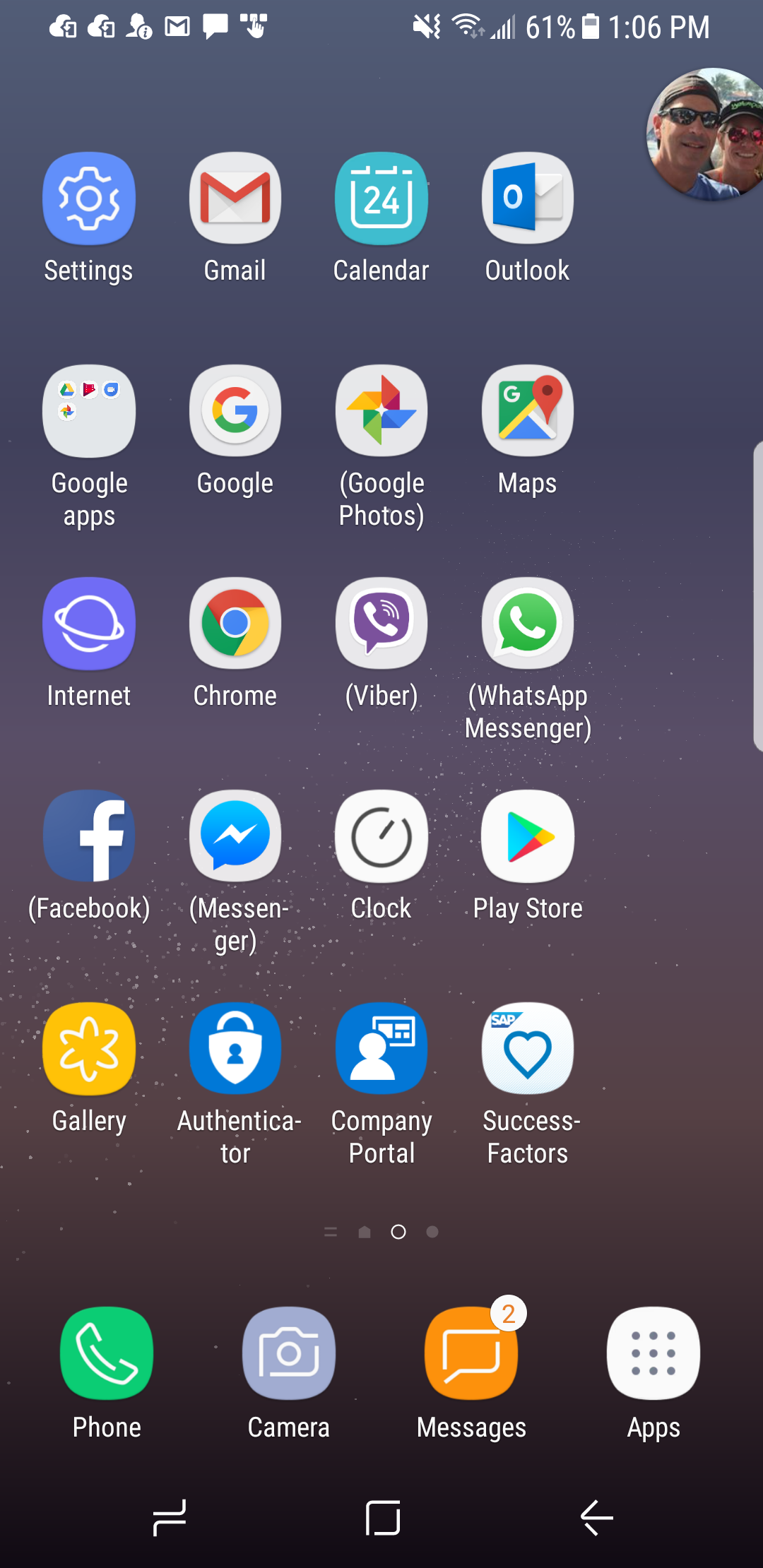Start the Chrome browser
The image size is (763, 1568).
(235, 623)
